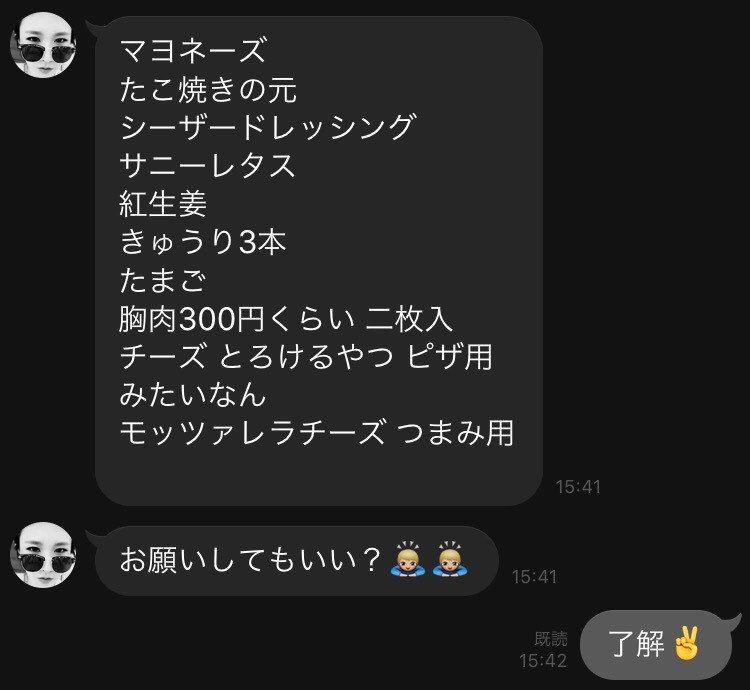Open sender's profile picture beside the shopping list

point(43,45)
